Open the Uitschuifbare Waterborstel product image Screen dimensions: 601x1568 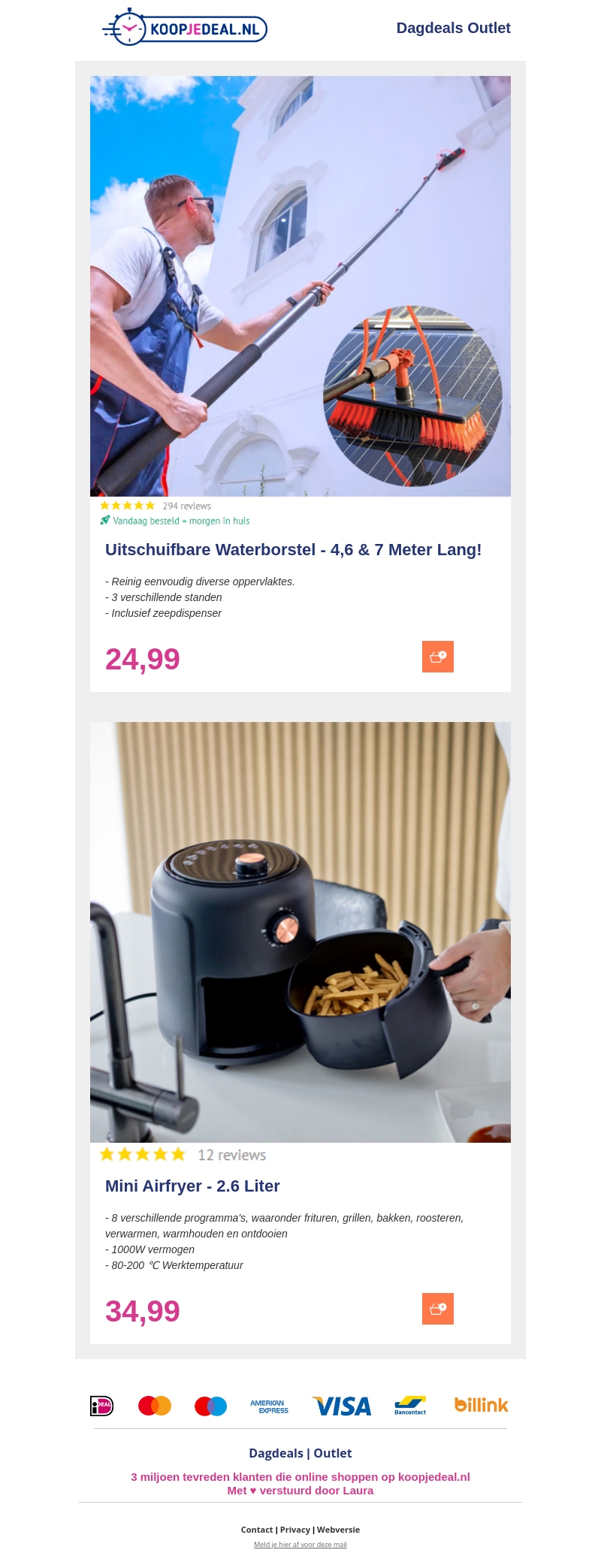click(300, 286)
